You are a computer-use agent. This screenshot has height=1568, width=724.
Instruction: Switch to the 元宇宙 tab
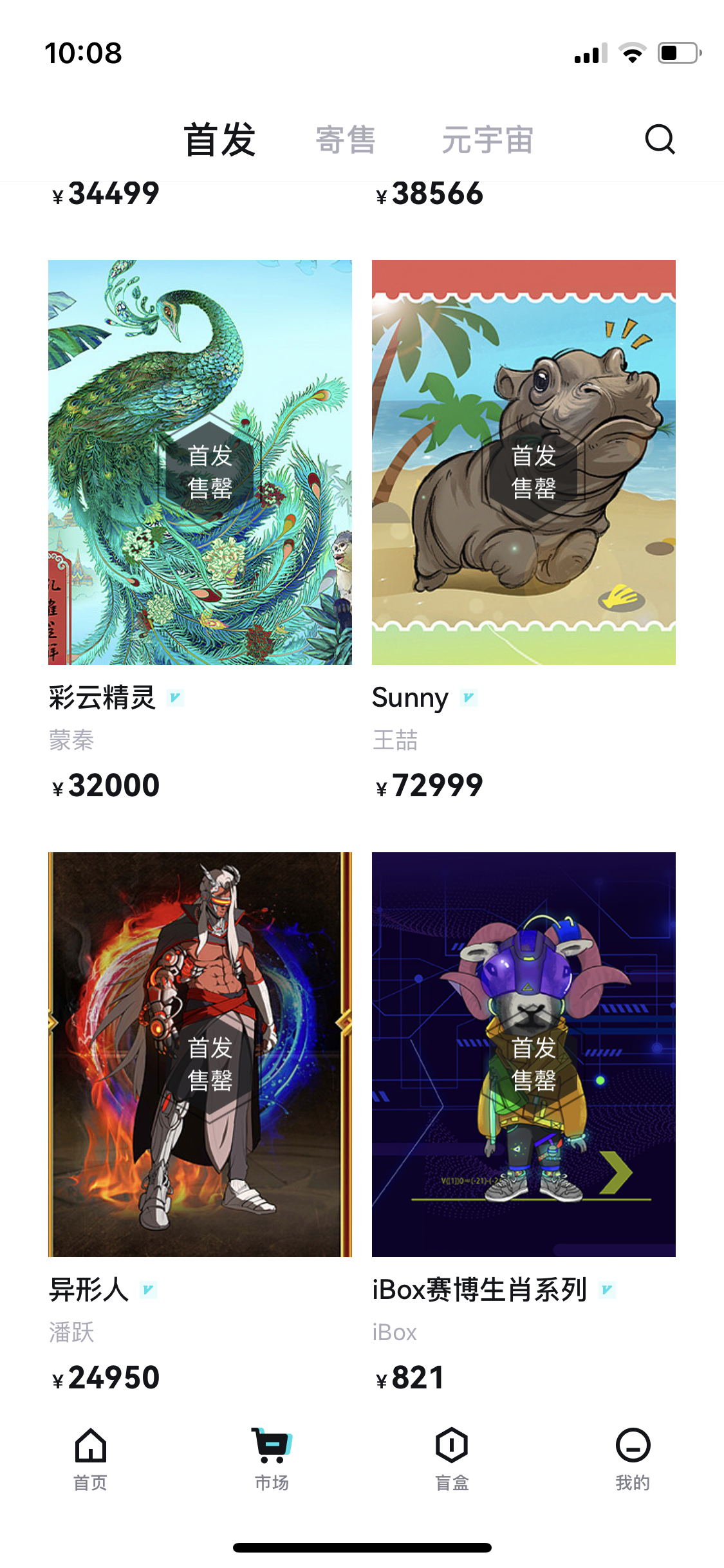[487, 140]
